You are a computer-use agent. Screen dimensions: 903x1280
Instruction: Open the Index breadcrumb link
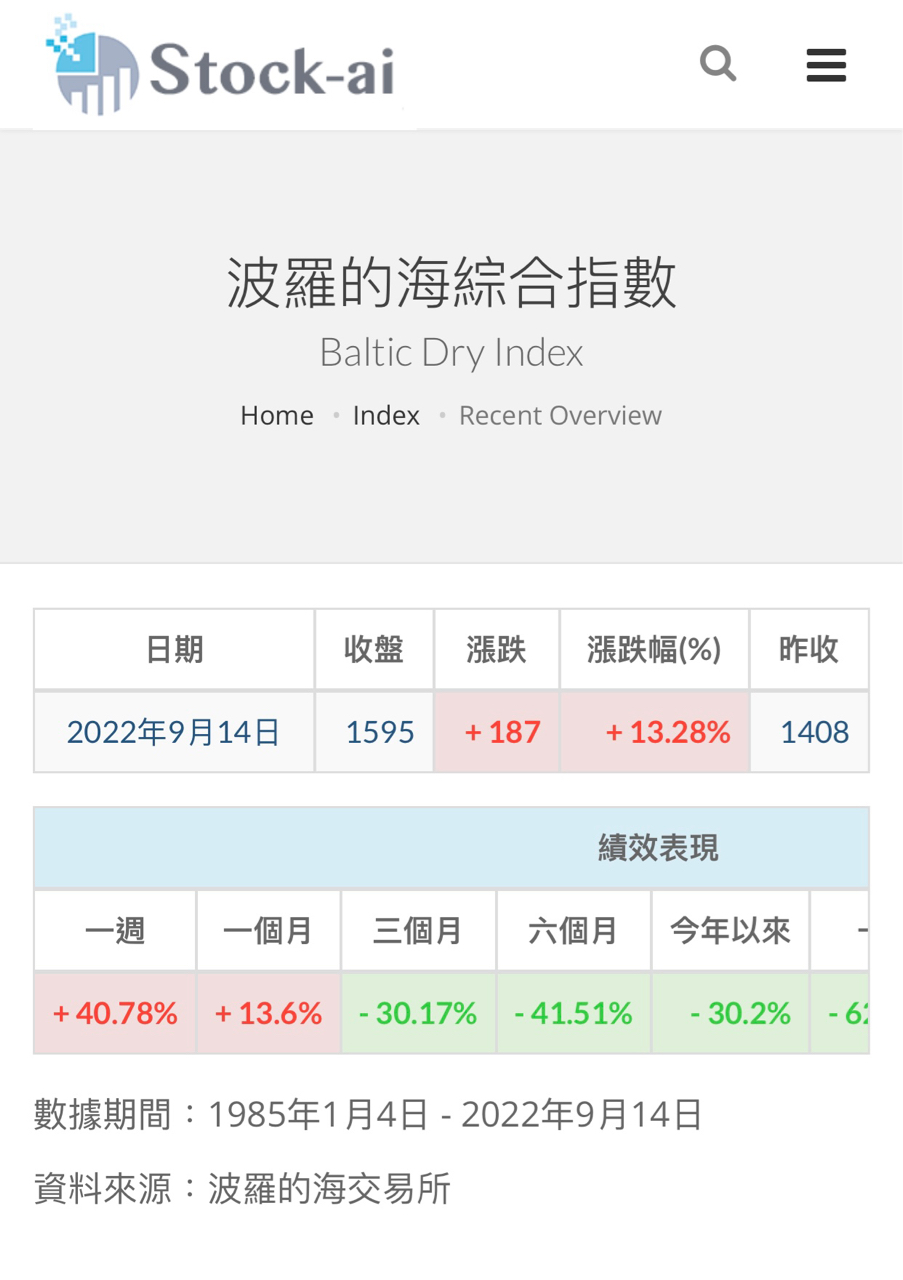pyautogui.click(x=386, y=413)
